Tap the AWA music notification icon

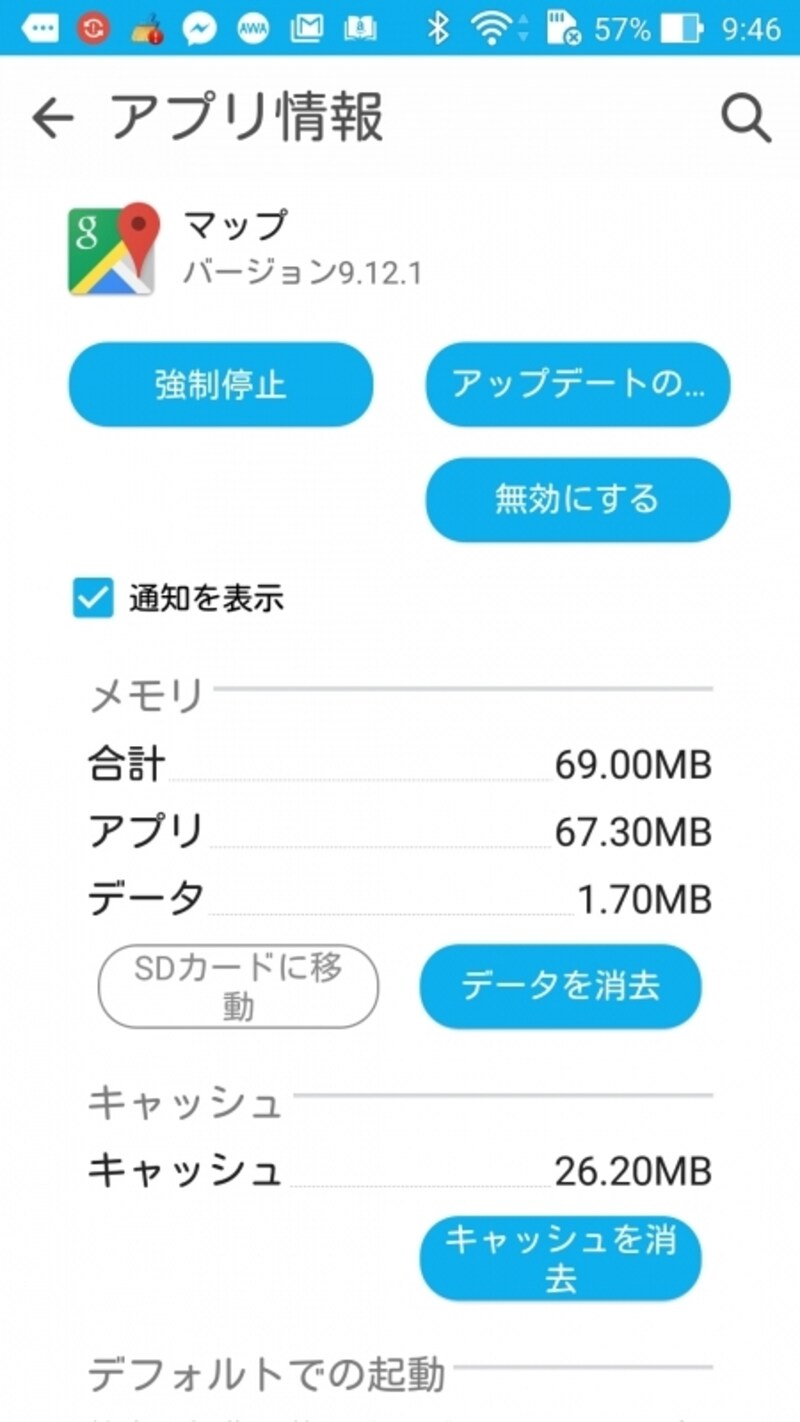tap(255, 28)
